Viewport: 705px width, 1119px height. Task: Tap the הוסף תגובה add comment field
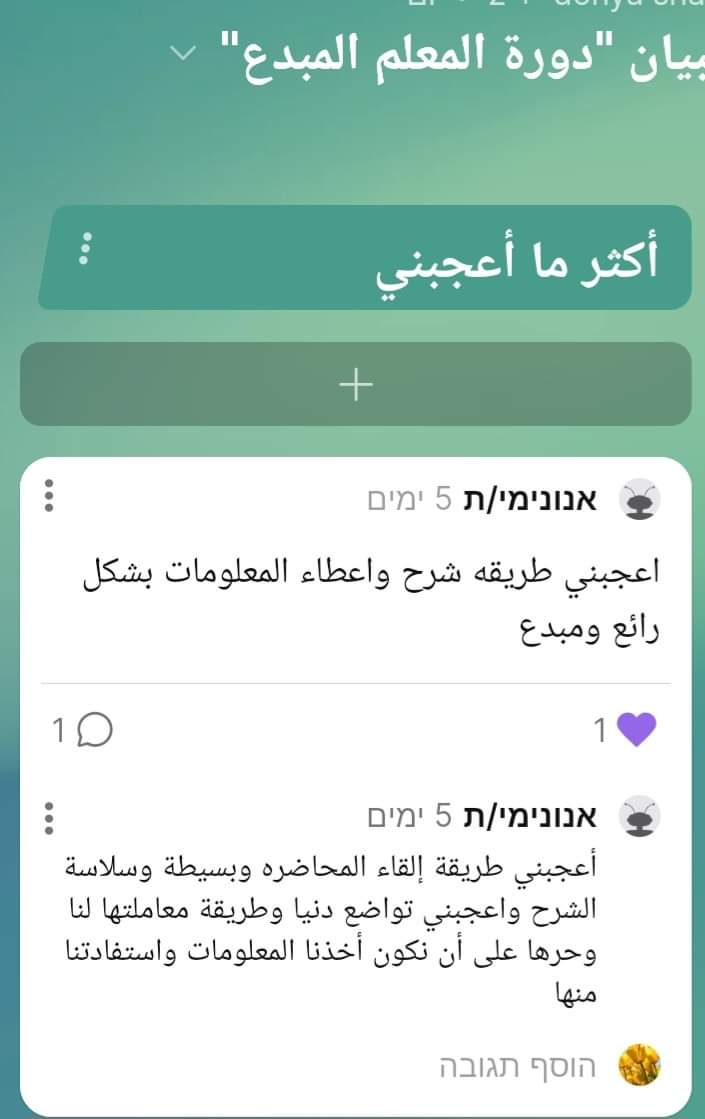(517, 1066)
